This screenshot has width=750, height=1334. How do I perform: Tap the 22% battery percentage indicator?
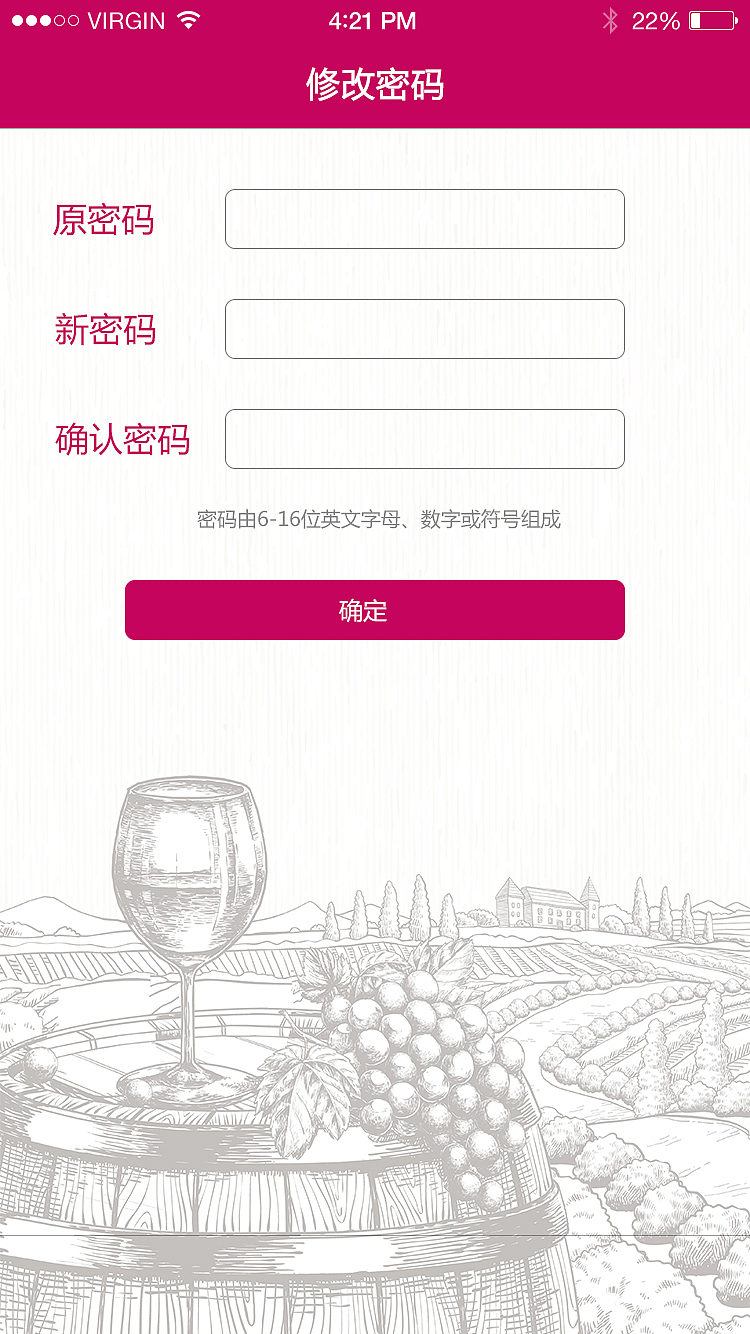tap(655, 18)
